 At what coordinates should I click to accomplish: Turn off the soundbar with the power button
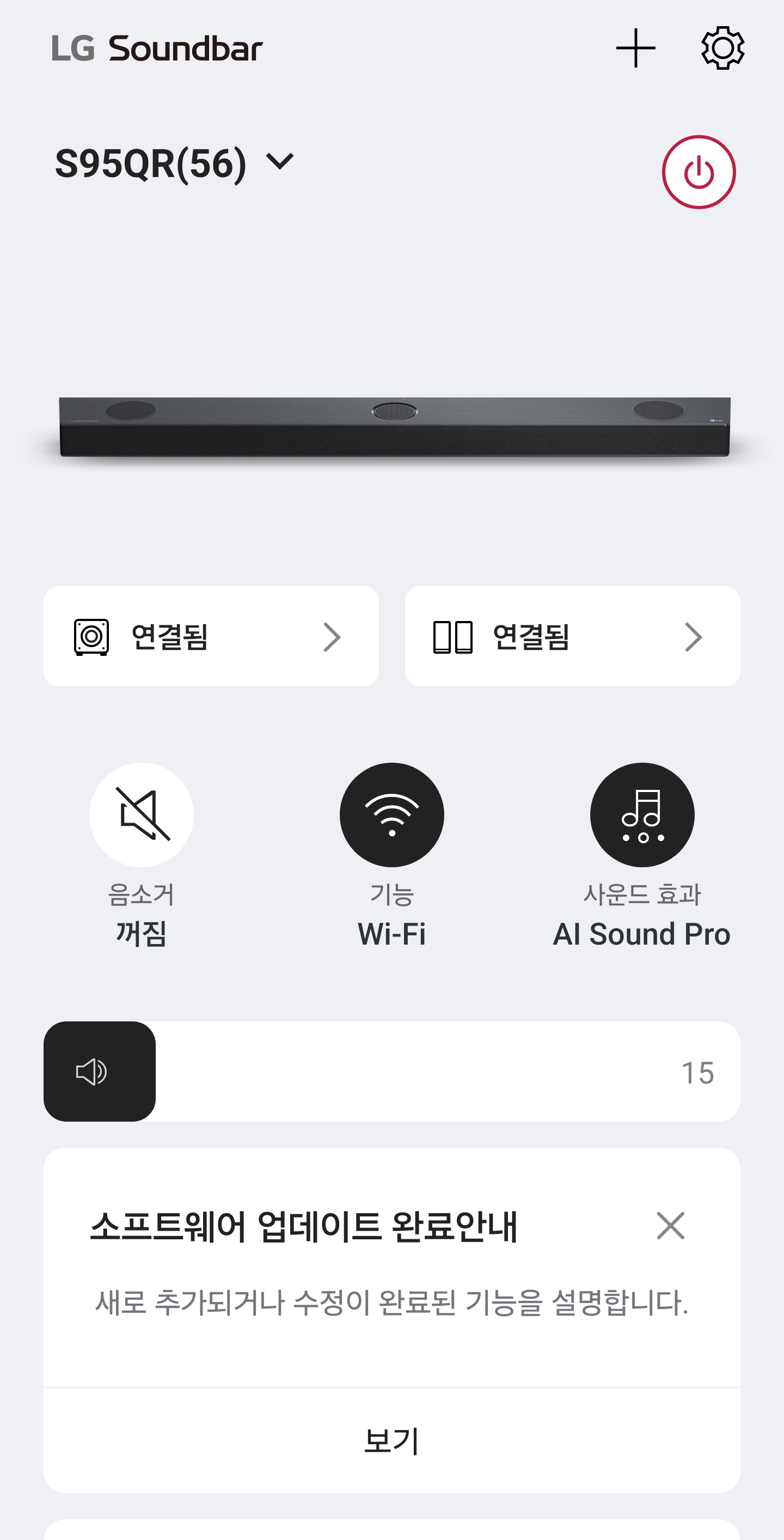[x=699, y=172]
